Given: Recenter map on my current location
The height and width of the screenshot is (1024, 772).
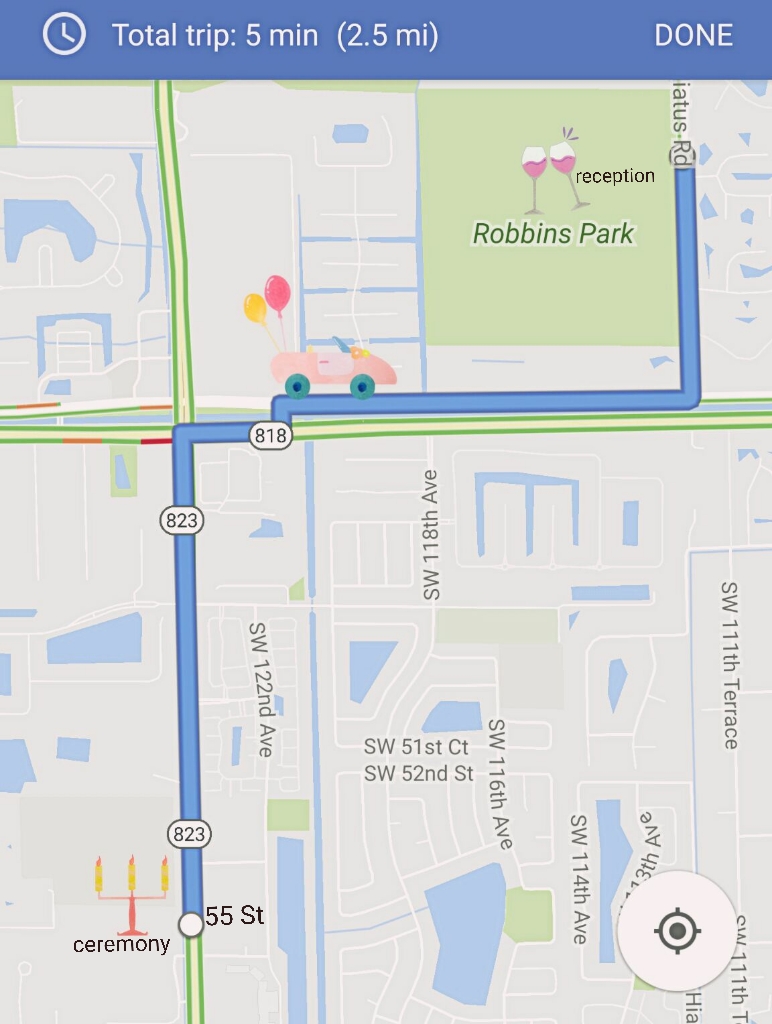Looking at the screenshot, I should pos(677,931).
